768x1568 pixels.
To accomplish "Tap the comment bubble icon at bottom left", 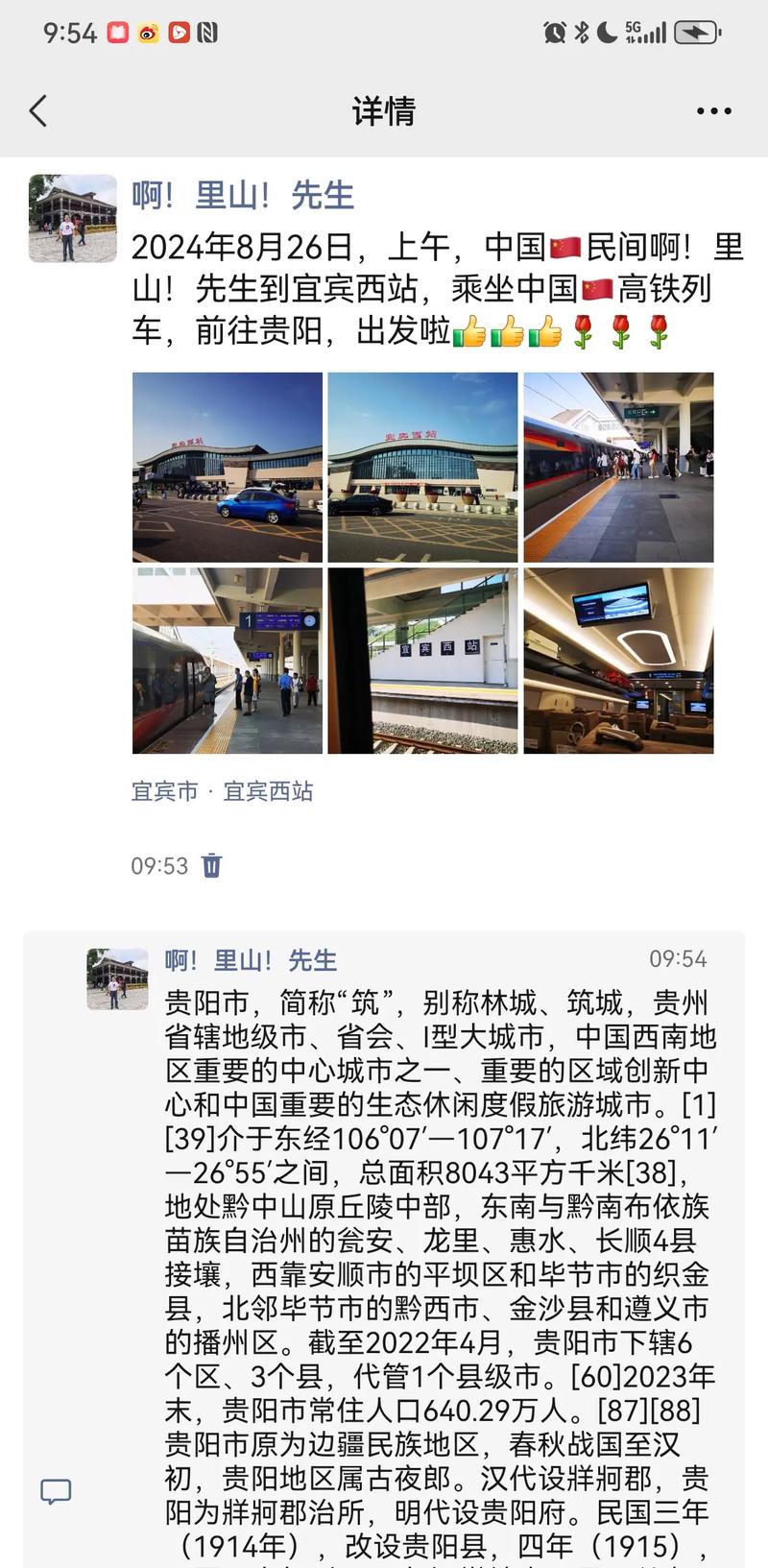I will (x=56, y=1491).
